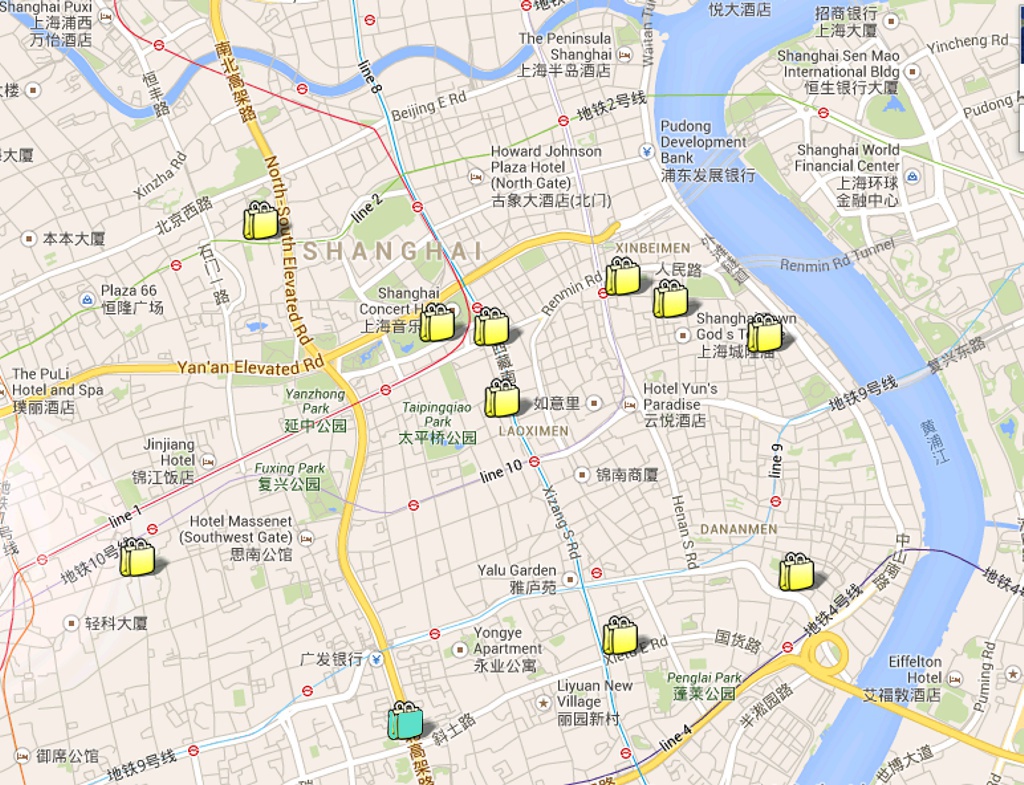Screen dimensions: 1024x785
Task: Open the bag marker on Shanghai Concert Hall
Action: pos(437,323)
